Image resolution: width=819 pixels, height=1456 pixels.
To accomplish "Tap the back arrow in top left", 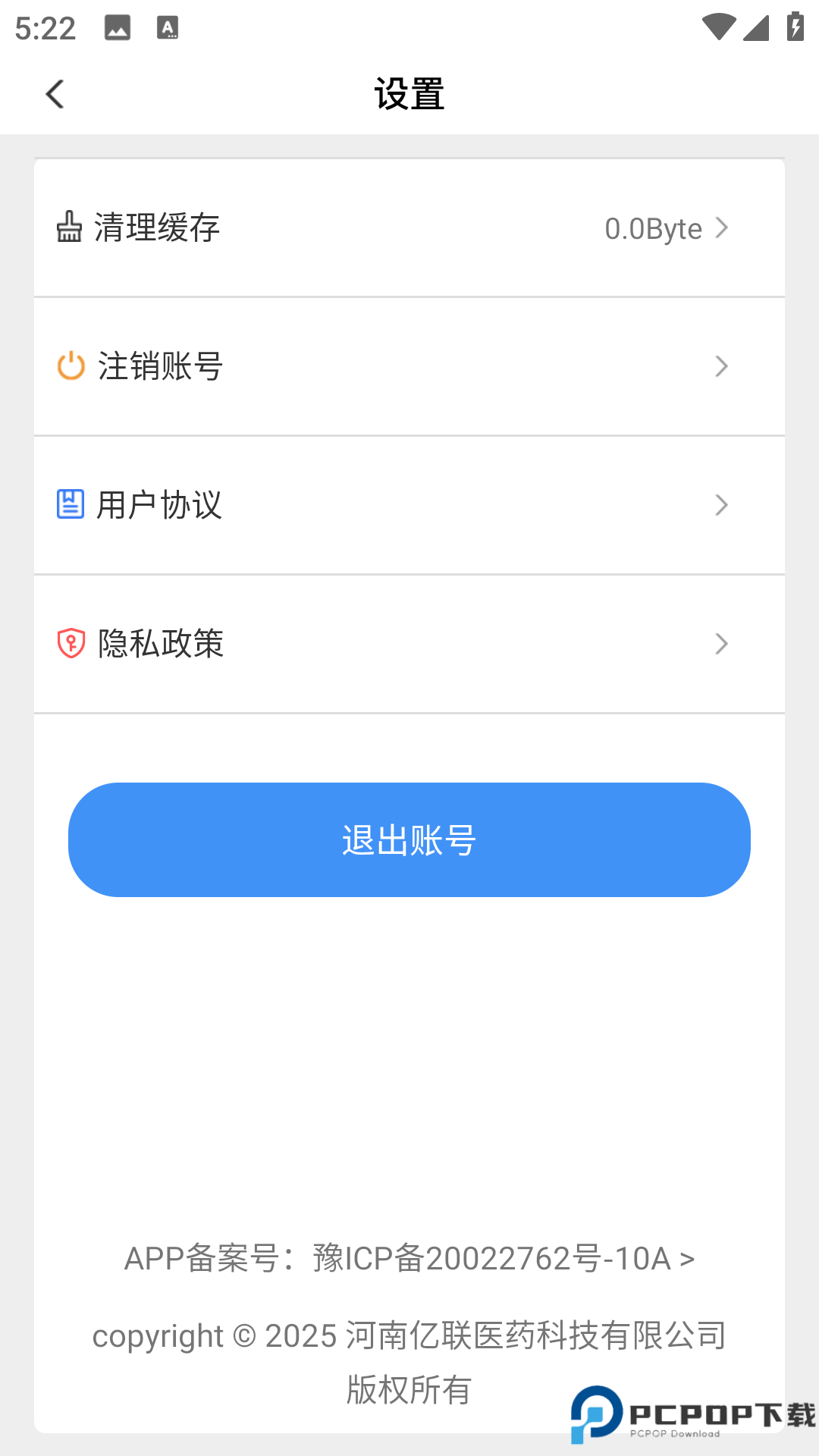I will coord(54,93).
